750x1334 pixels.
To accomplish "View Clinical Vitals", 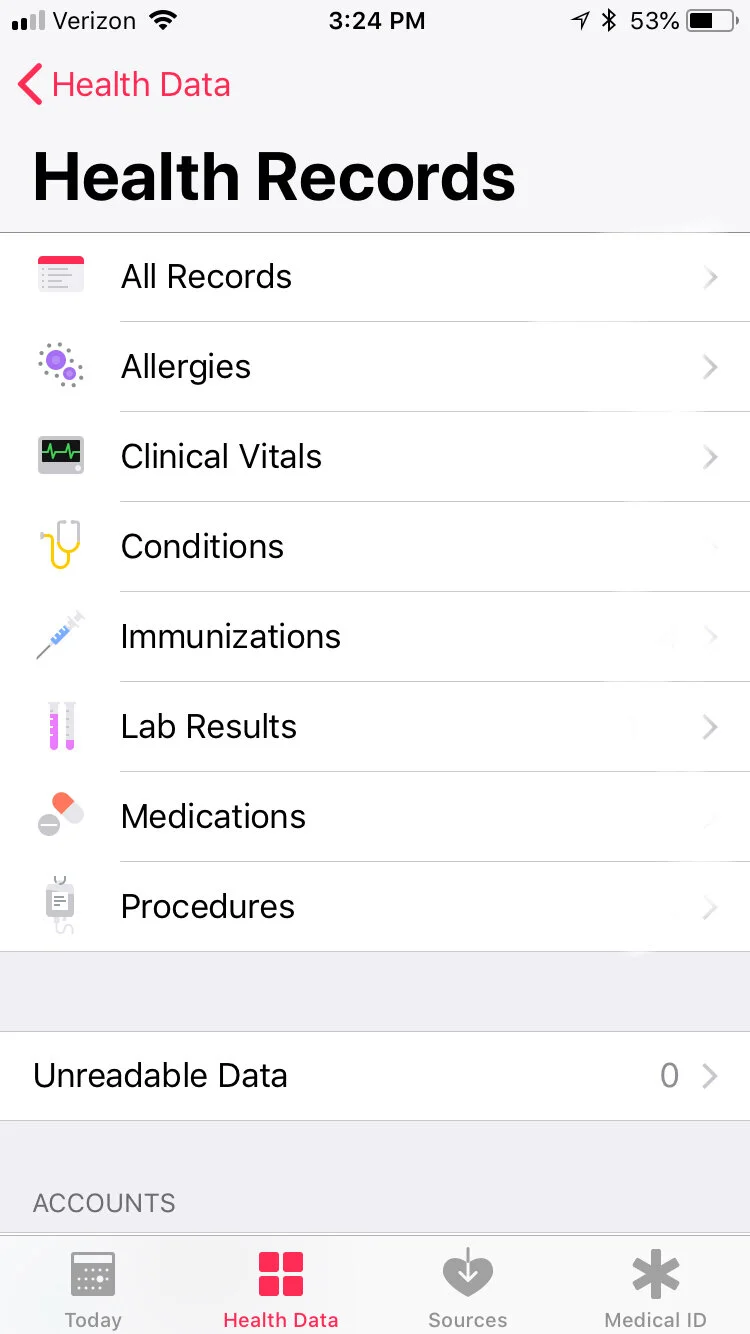I will (x=375, y=457).
